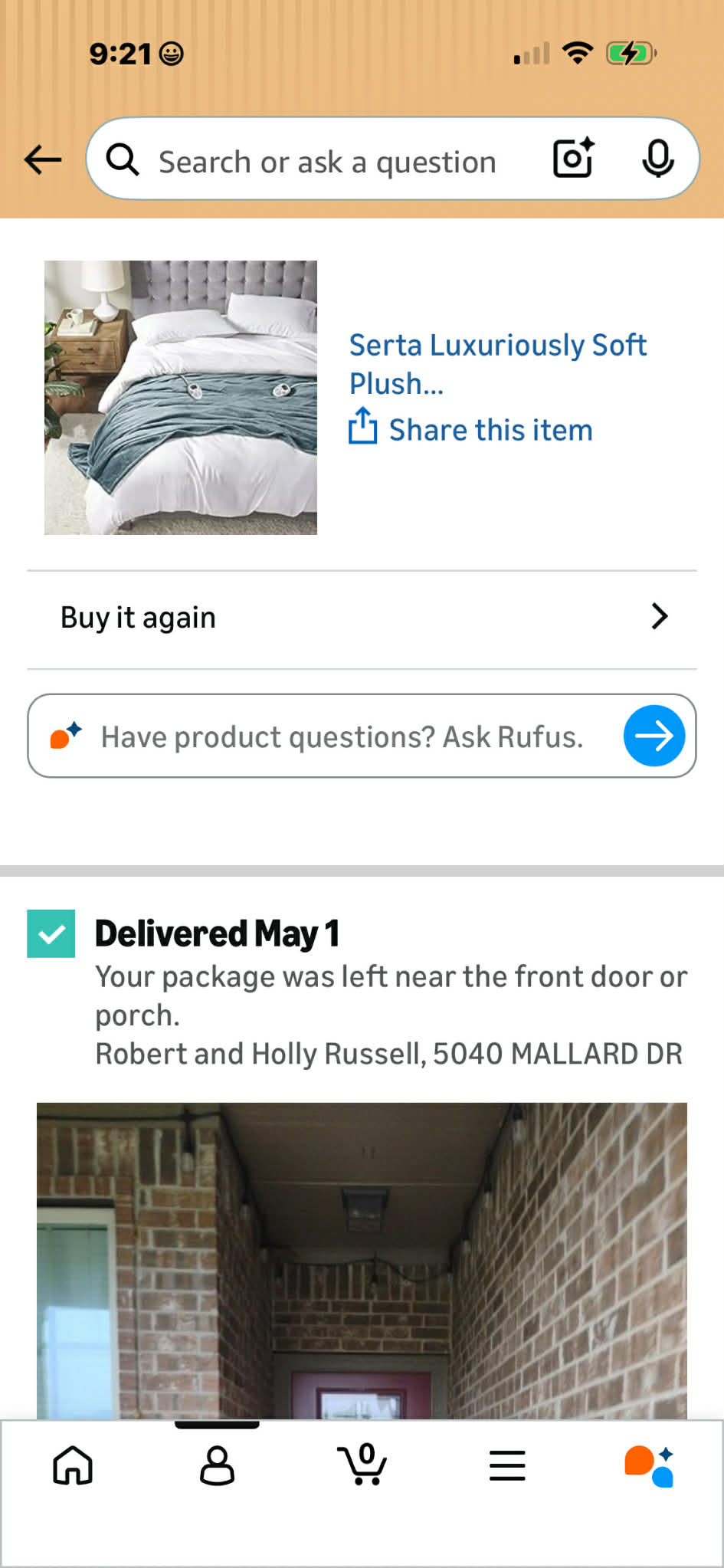View the delivery photo of the porch
The image size is (724, 1568).
pyautogui.click(x=362, y=1260)
